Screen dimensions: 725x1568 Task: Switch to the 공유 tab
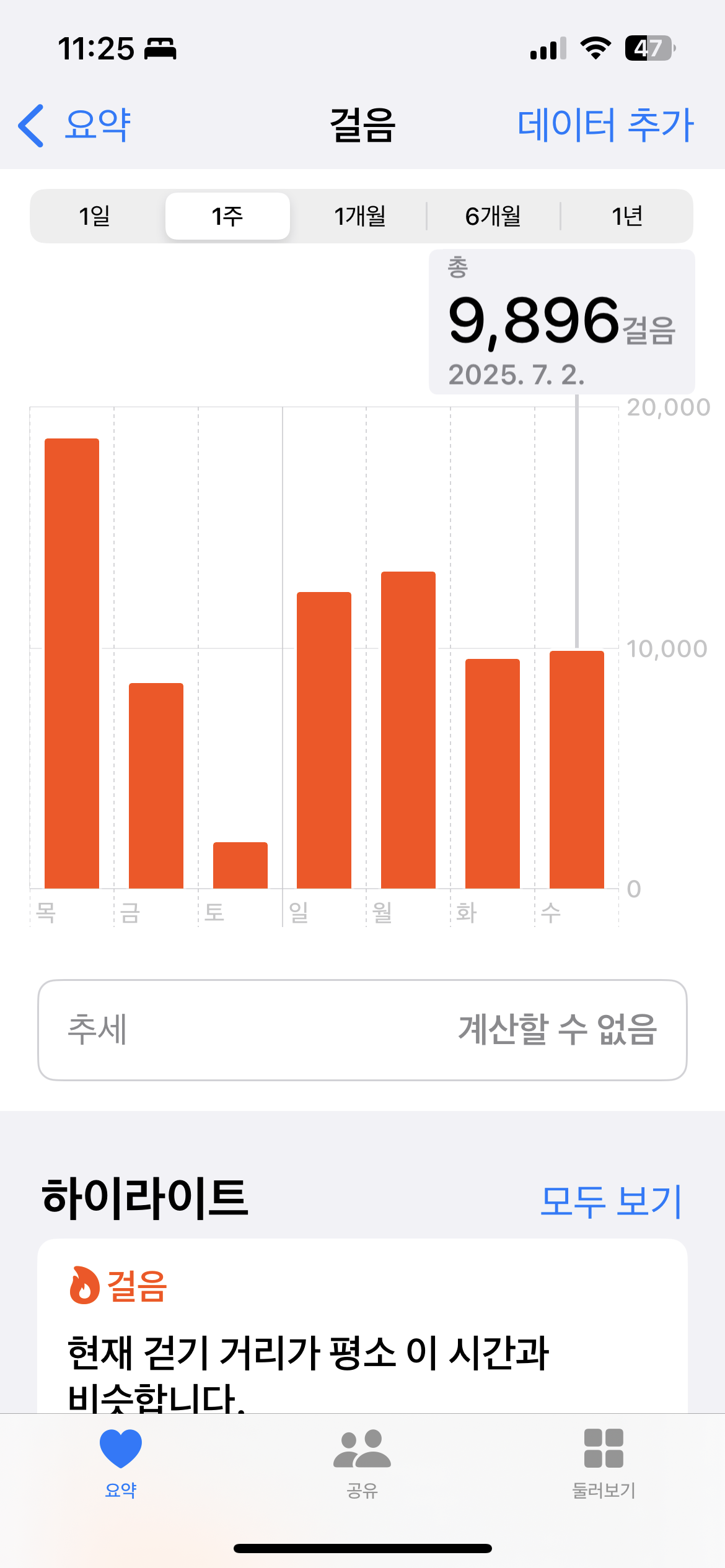coord(362,1463)
